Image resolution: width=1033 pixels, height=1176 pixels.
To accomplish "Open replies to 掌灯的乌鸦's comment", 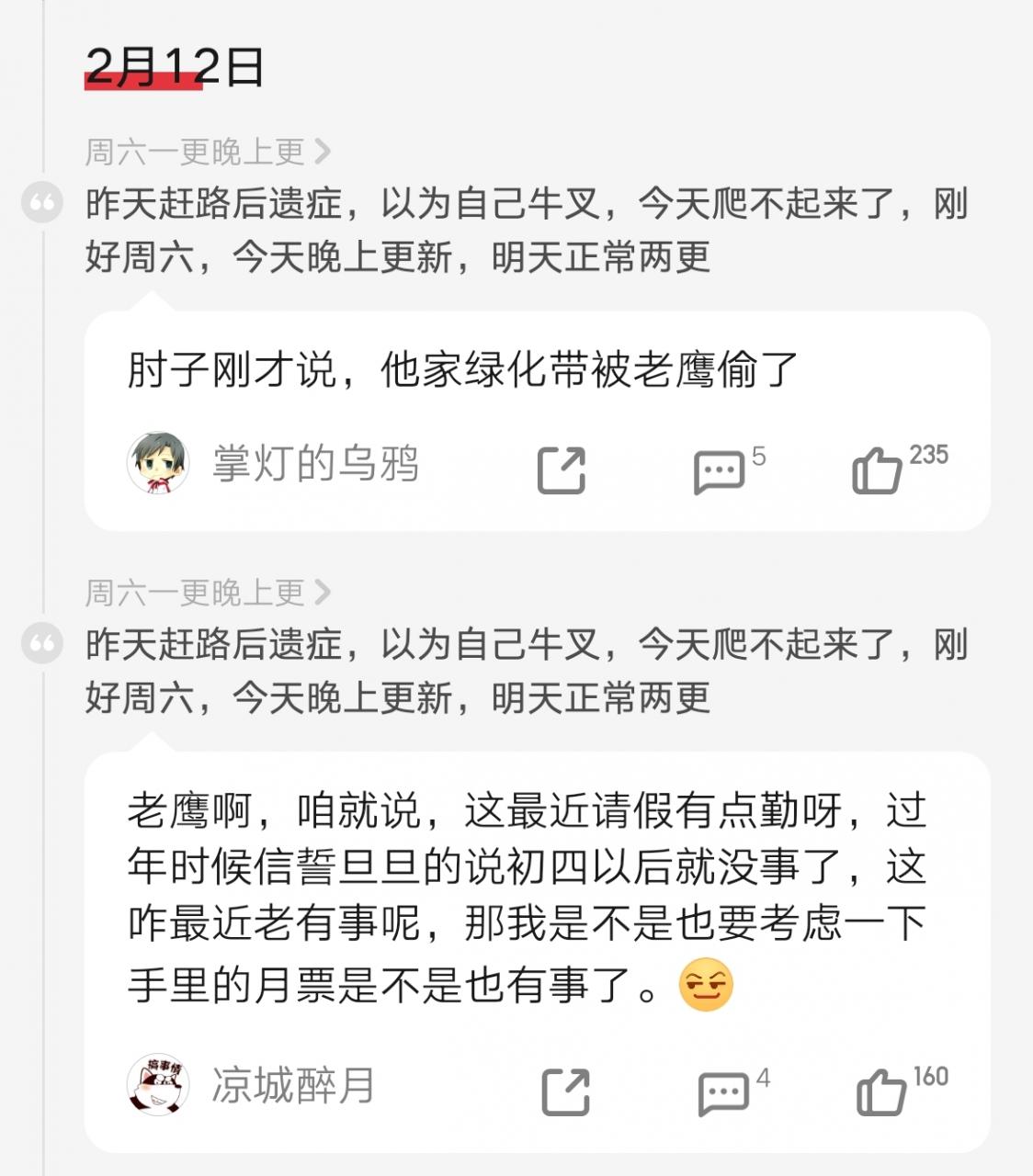I will 719,471.
